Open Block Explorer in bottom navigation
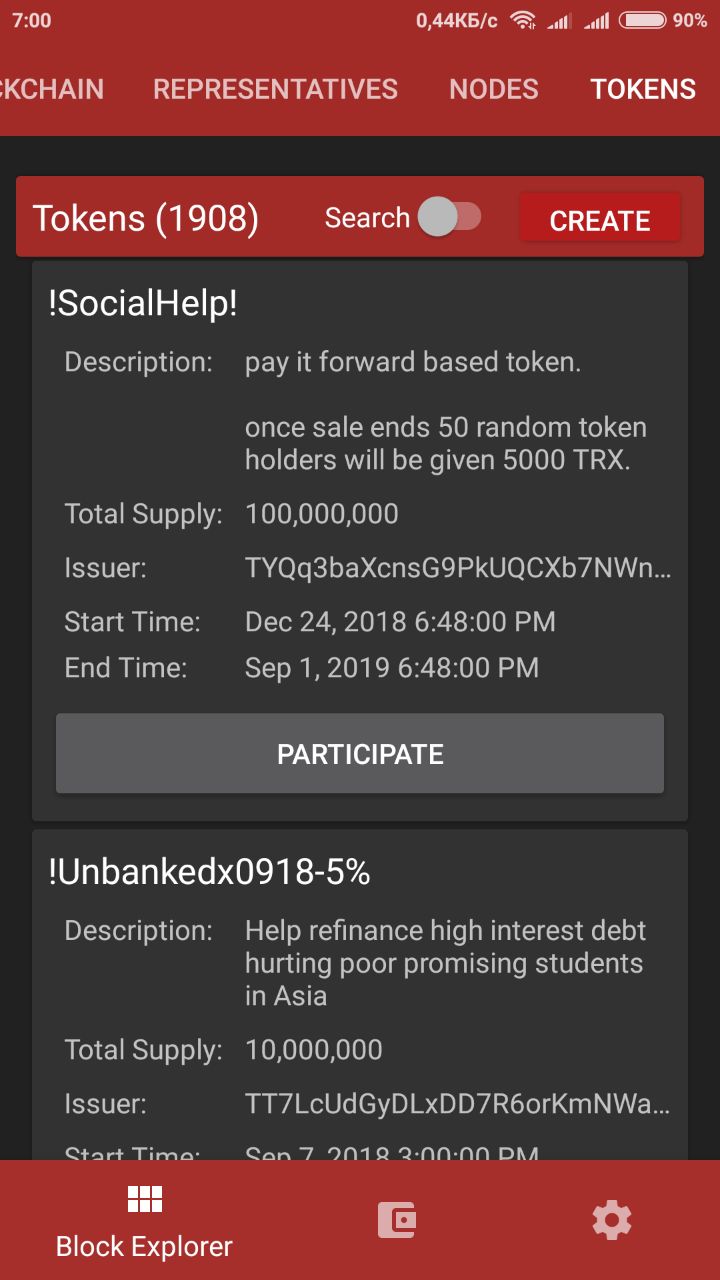 [144, 1220]
